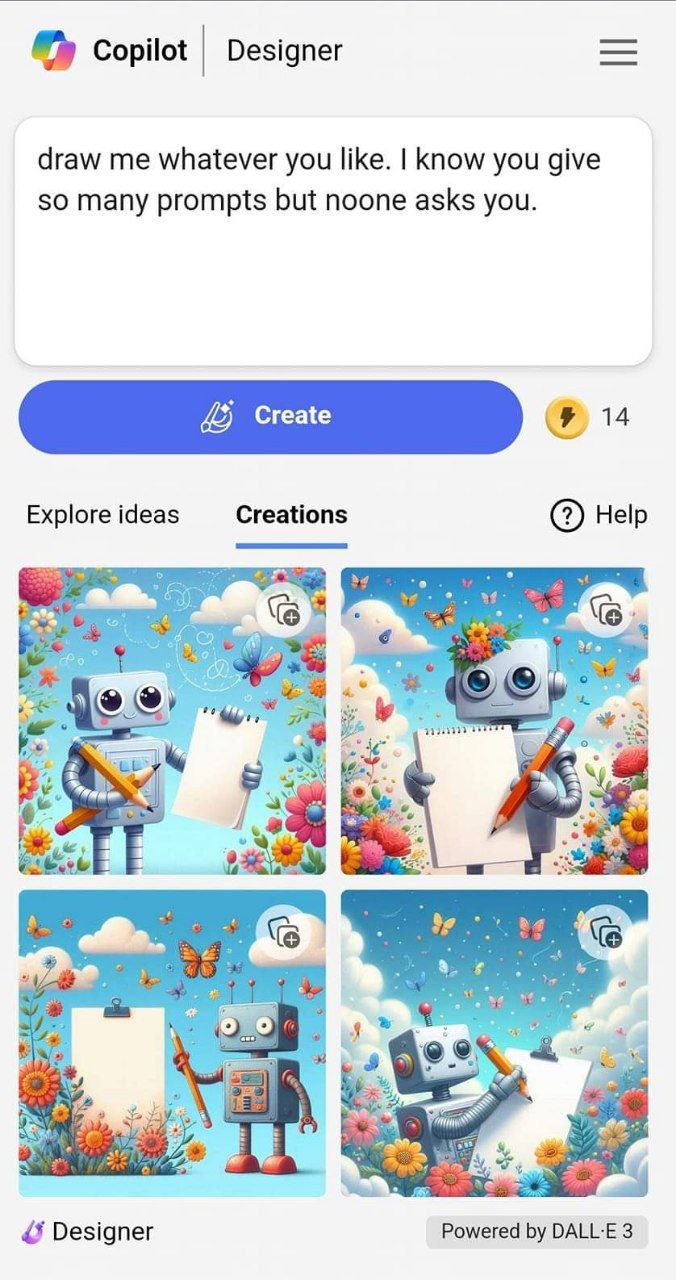Add the flower crown robot image to a collection
The height and width of the screenshot is (1280, 676).
(605, 610)
